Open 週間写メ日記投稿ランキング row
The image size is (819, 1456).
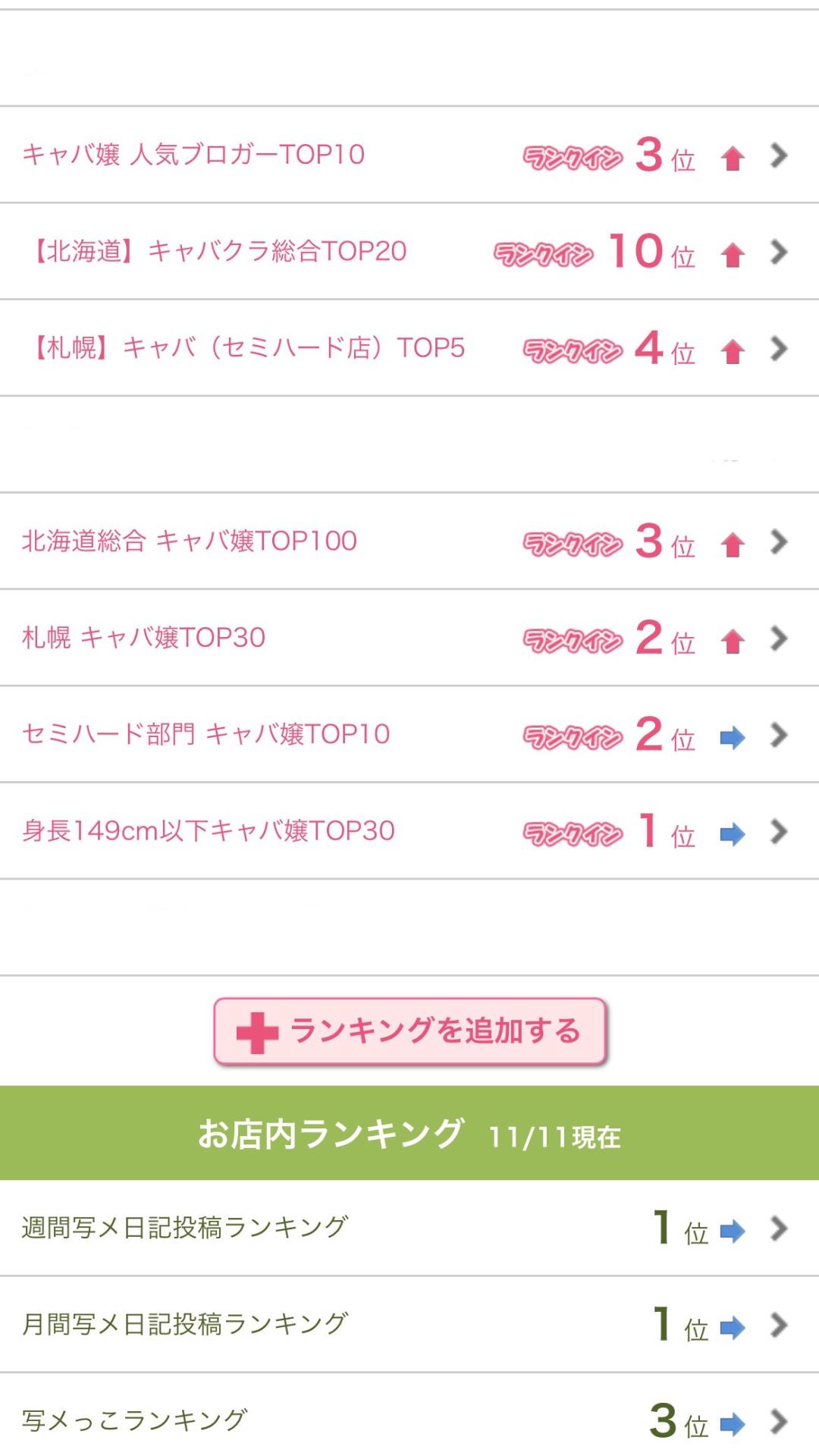[x=409, y=1228]
